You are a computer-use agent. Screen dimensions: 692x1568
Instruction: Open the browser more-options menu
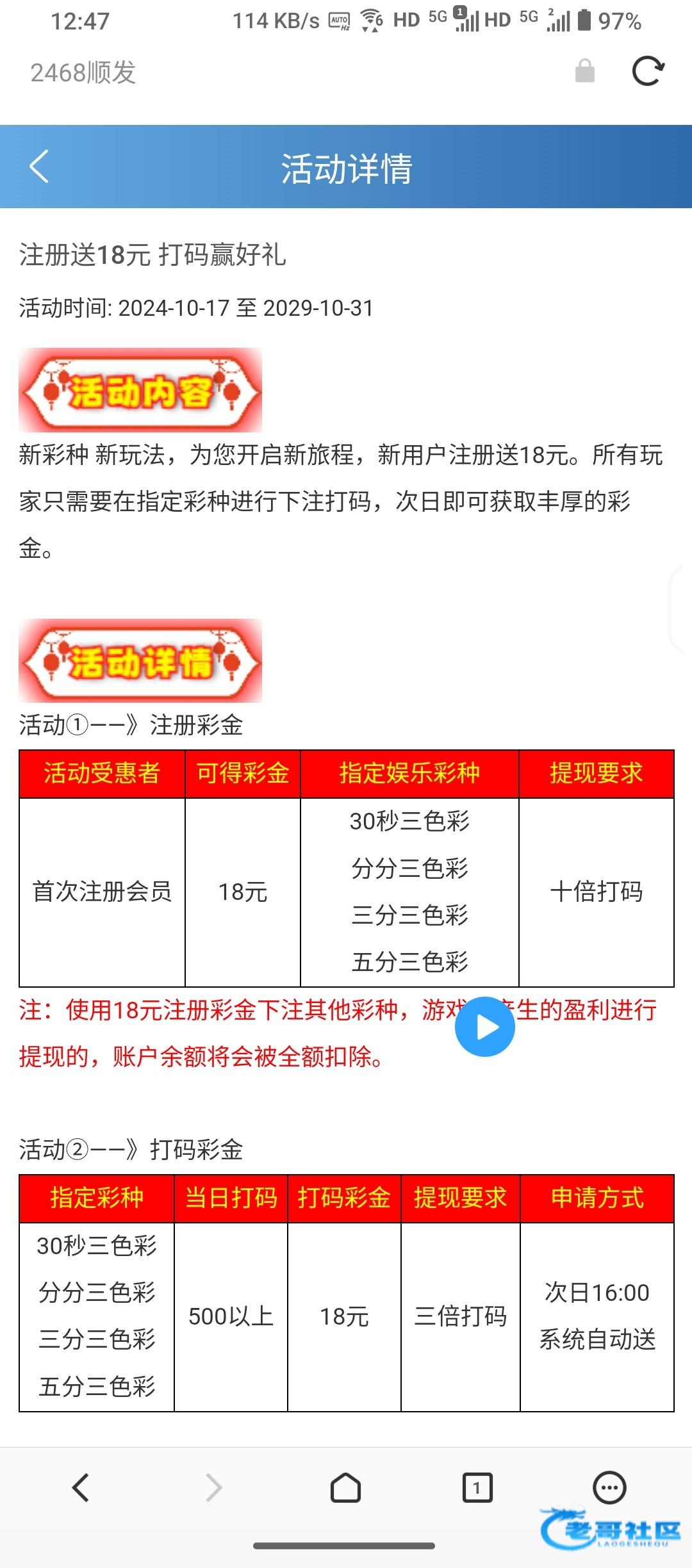tap(609, 1487)
